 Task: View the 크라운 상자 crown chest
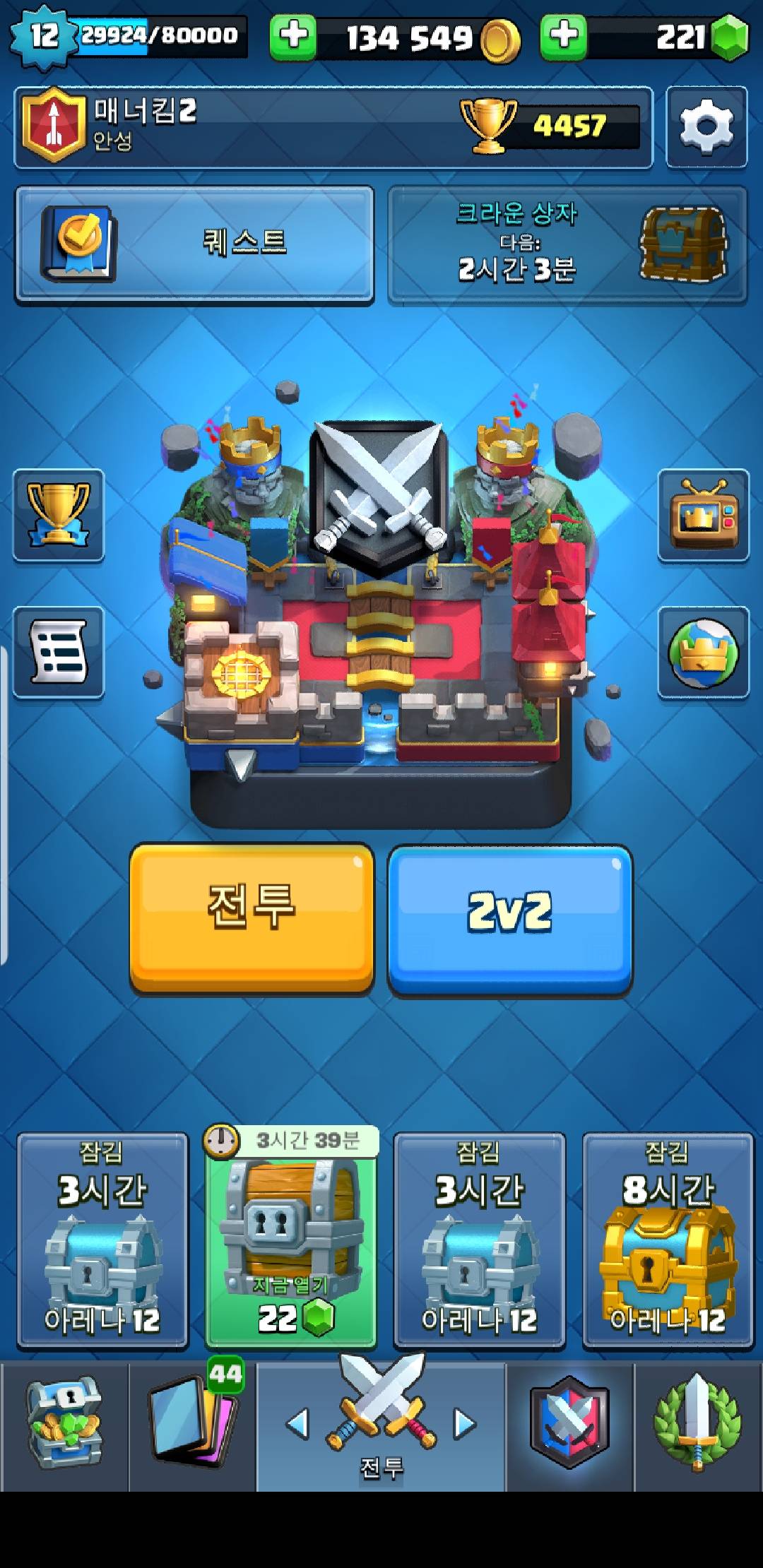(567, 244)
